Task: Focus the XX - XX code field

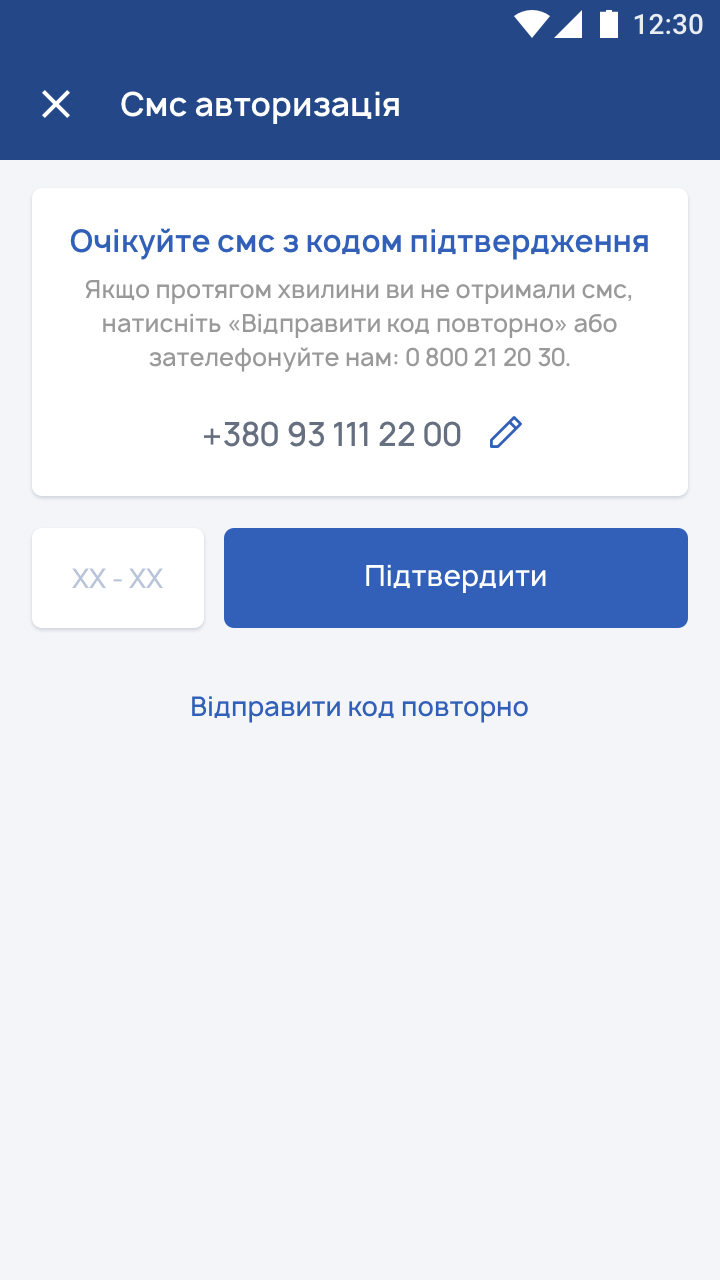Action: tap(118, 578)
